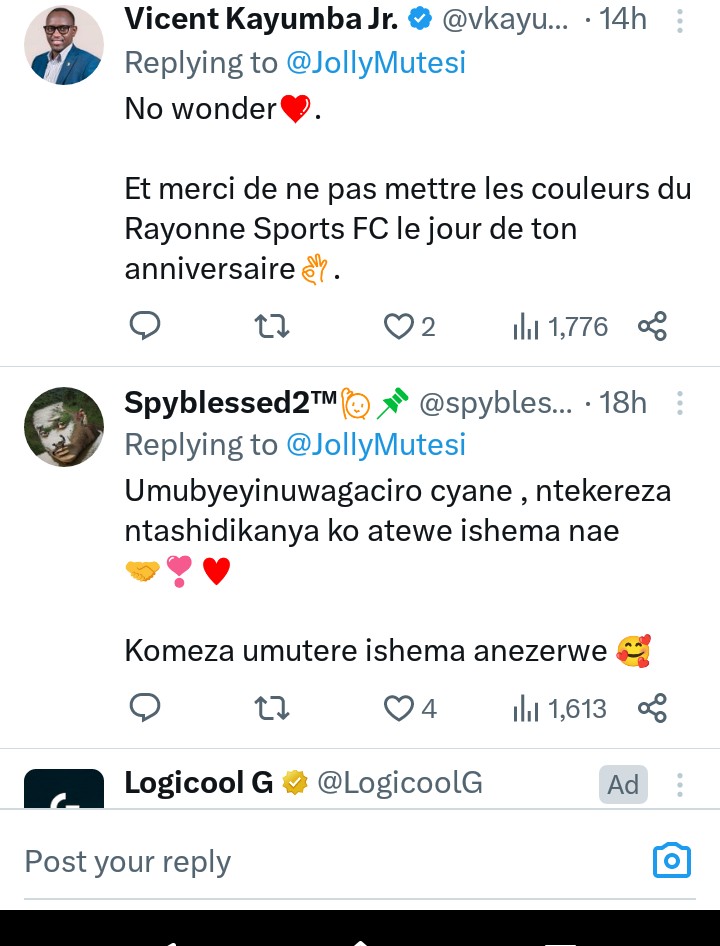Reply to Vicent Kayumba's comment
Image resolution: width=720 pixels, height=946 pixels.
[146, 326]
